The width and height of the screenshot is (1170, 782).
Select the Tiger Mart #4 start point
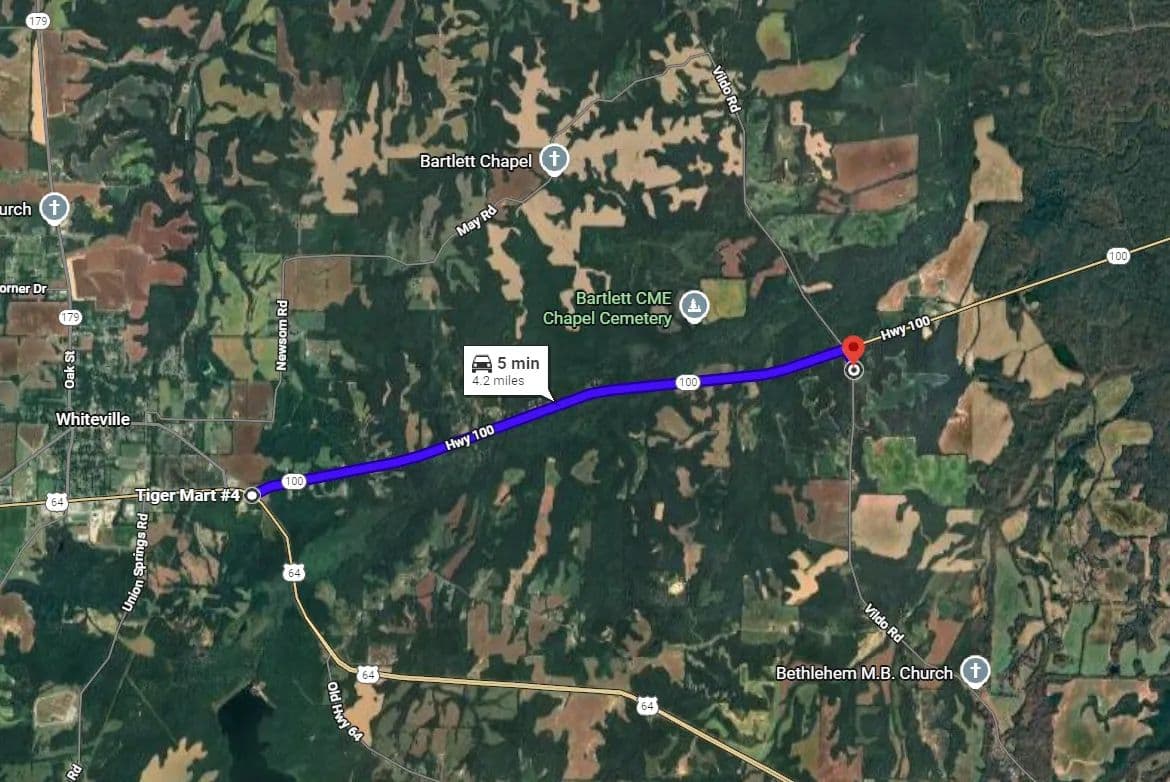252,494
